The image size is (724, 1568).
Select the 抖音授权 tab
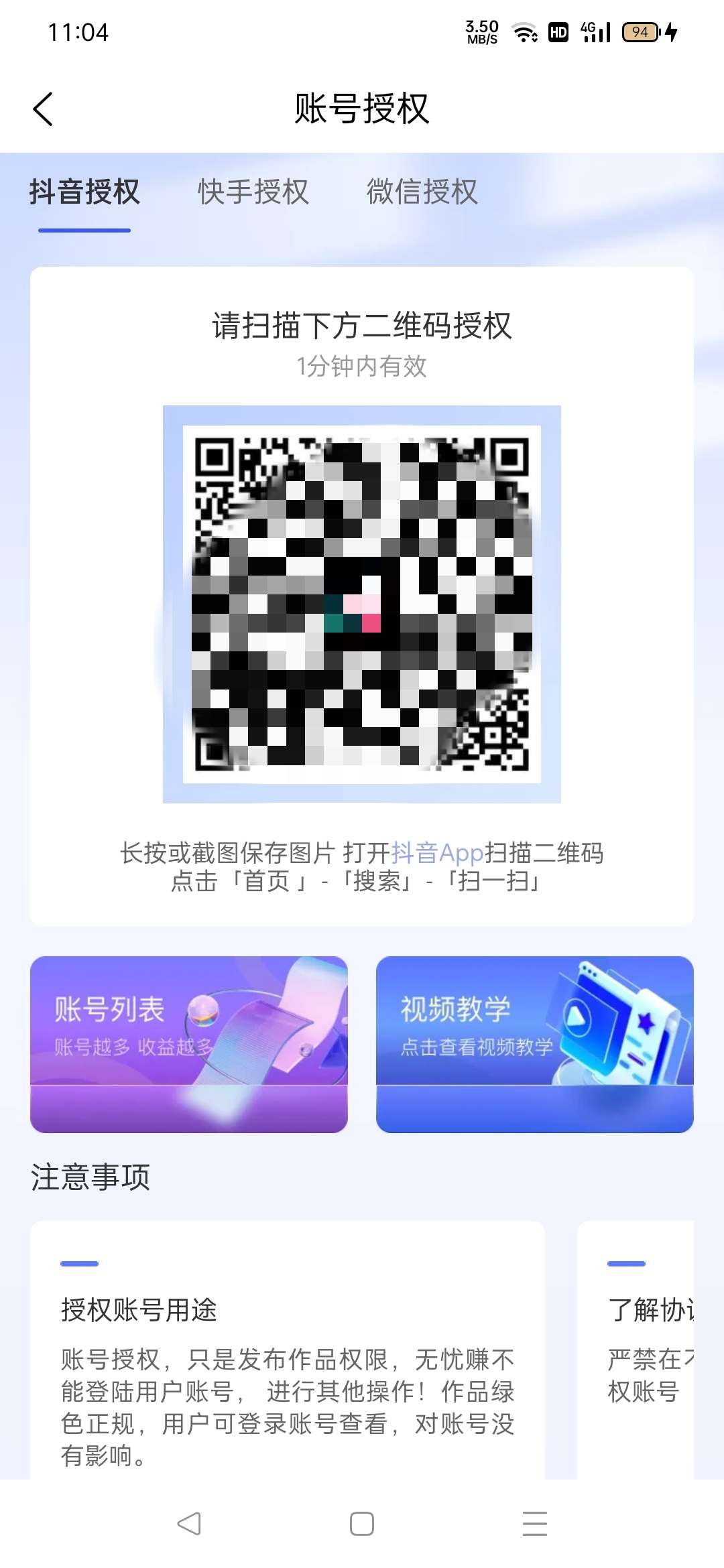coord(84,192)
